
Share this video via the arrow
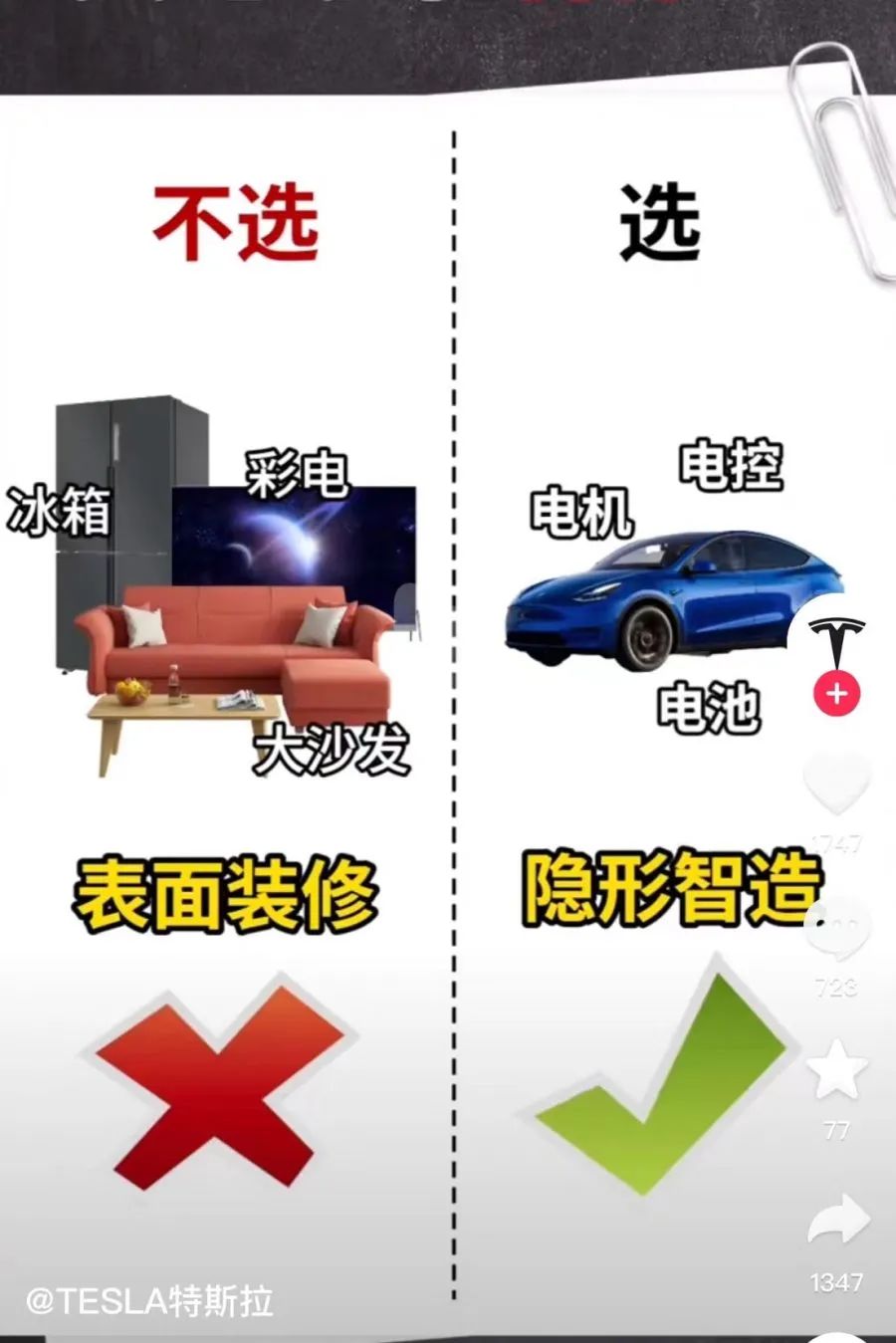tap(836, 1220)
